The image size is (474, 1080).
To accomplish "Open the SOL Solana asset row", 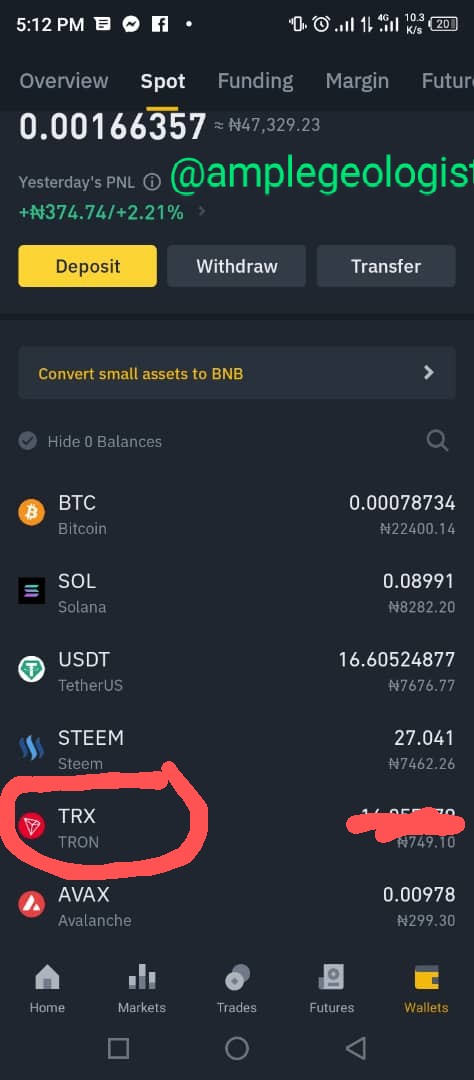I will (x=236, y=592).
